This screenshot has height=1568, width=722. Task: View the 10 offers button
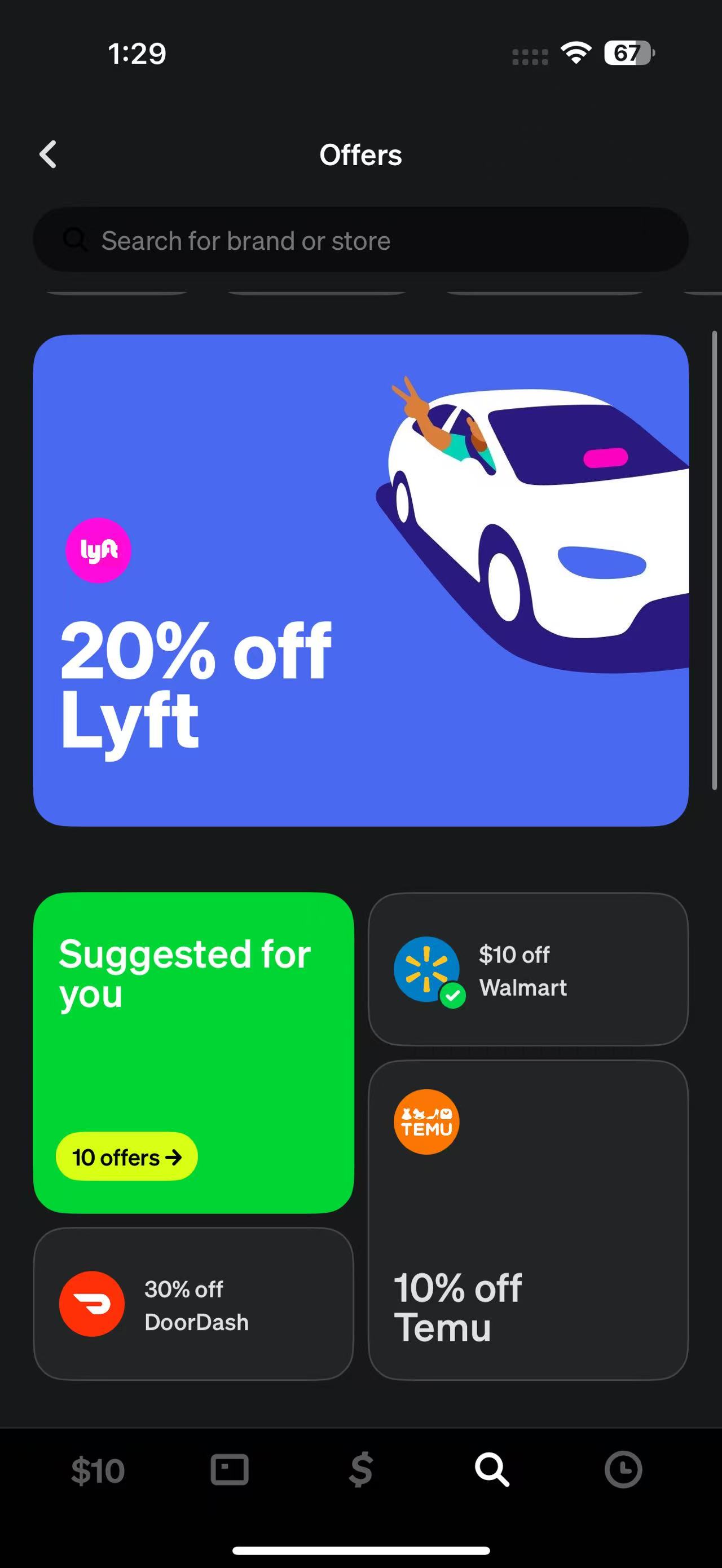[126, 1156]
